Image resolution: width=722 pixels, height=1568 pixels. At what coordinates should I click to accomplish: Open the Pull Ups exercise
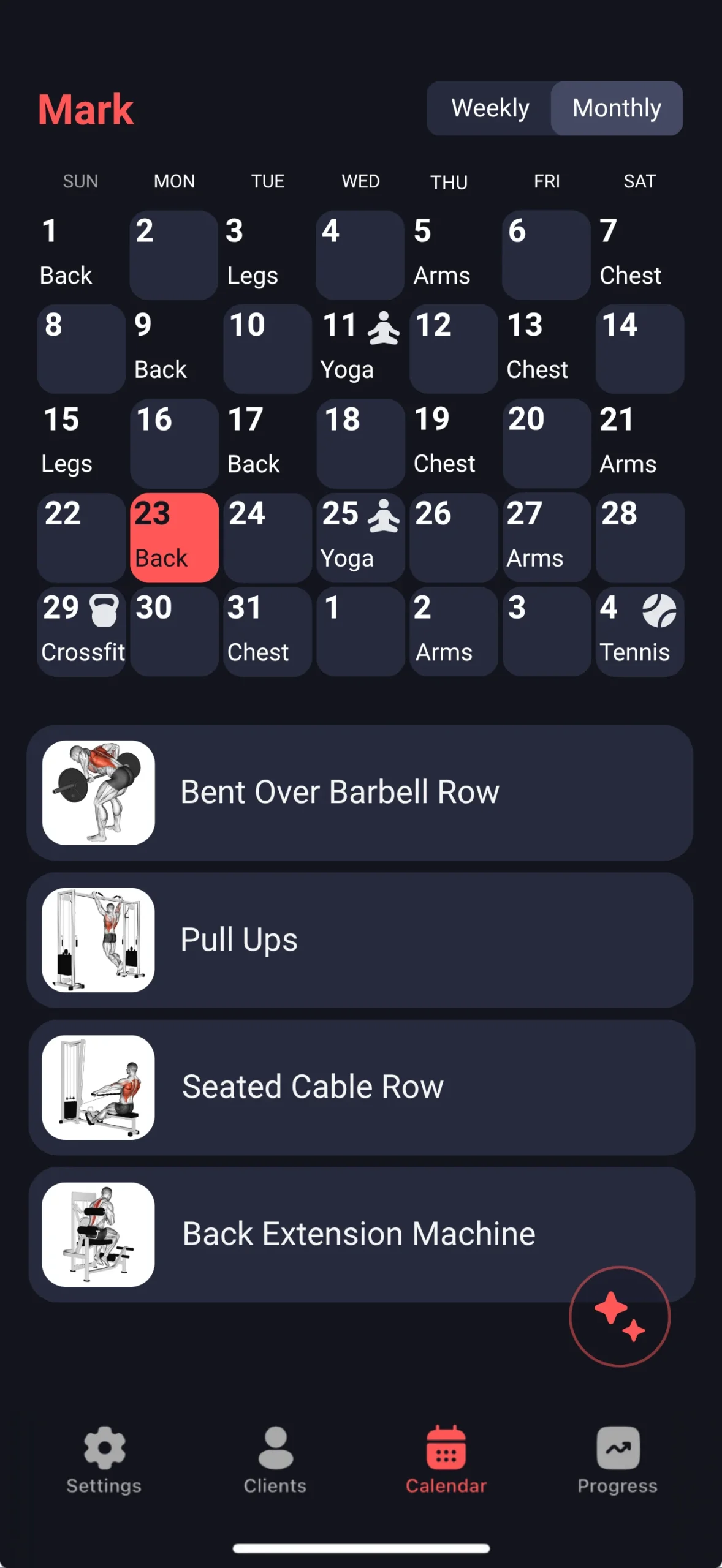[x=360, y=940]
